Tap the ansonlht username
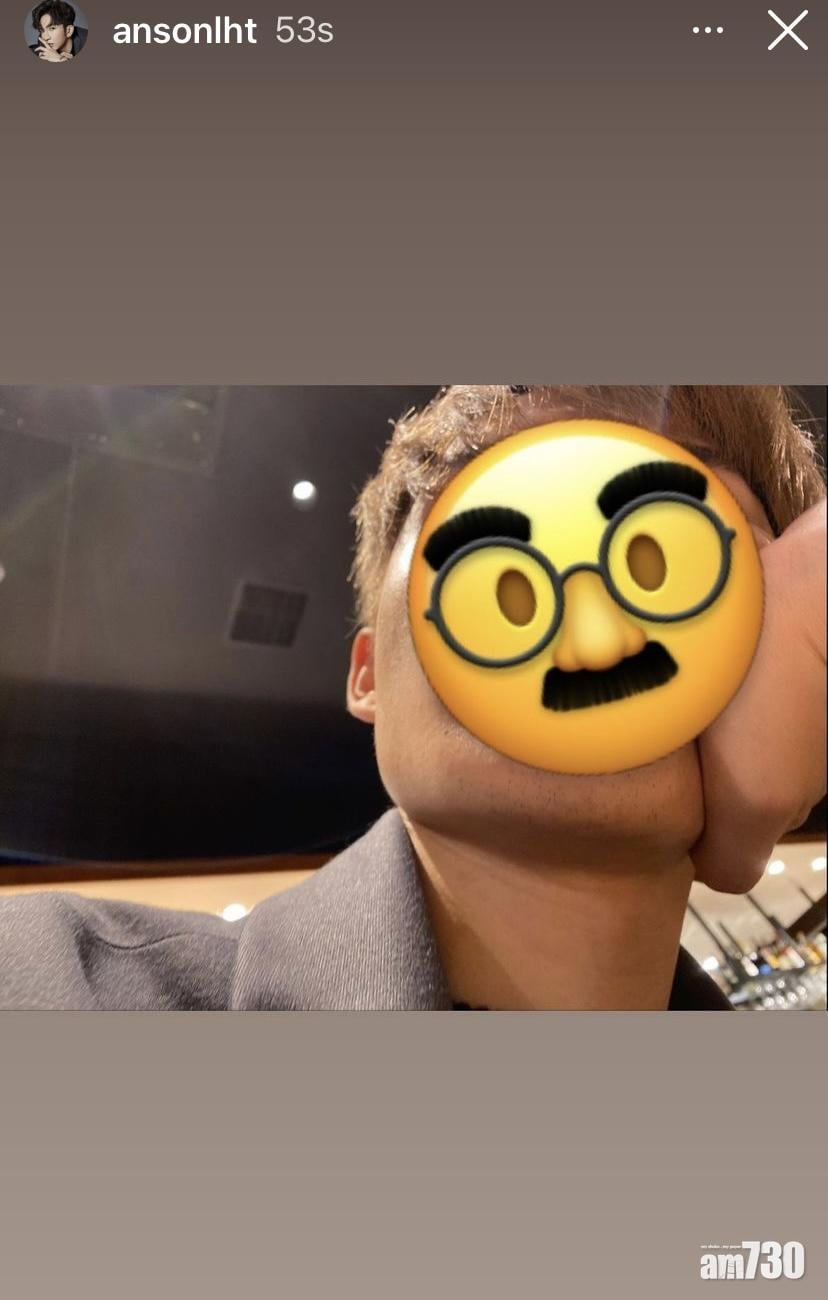 click(x=184, y=31)
